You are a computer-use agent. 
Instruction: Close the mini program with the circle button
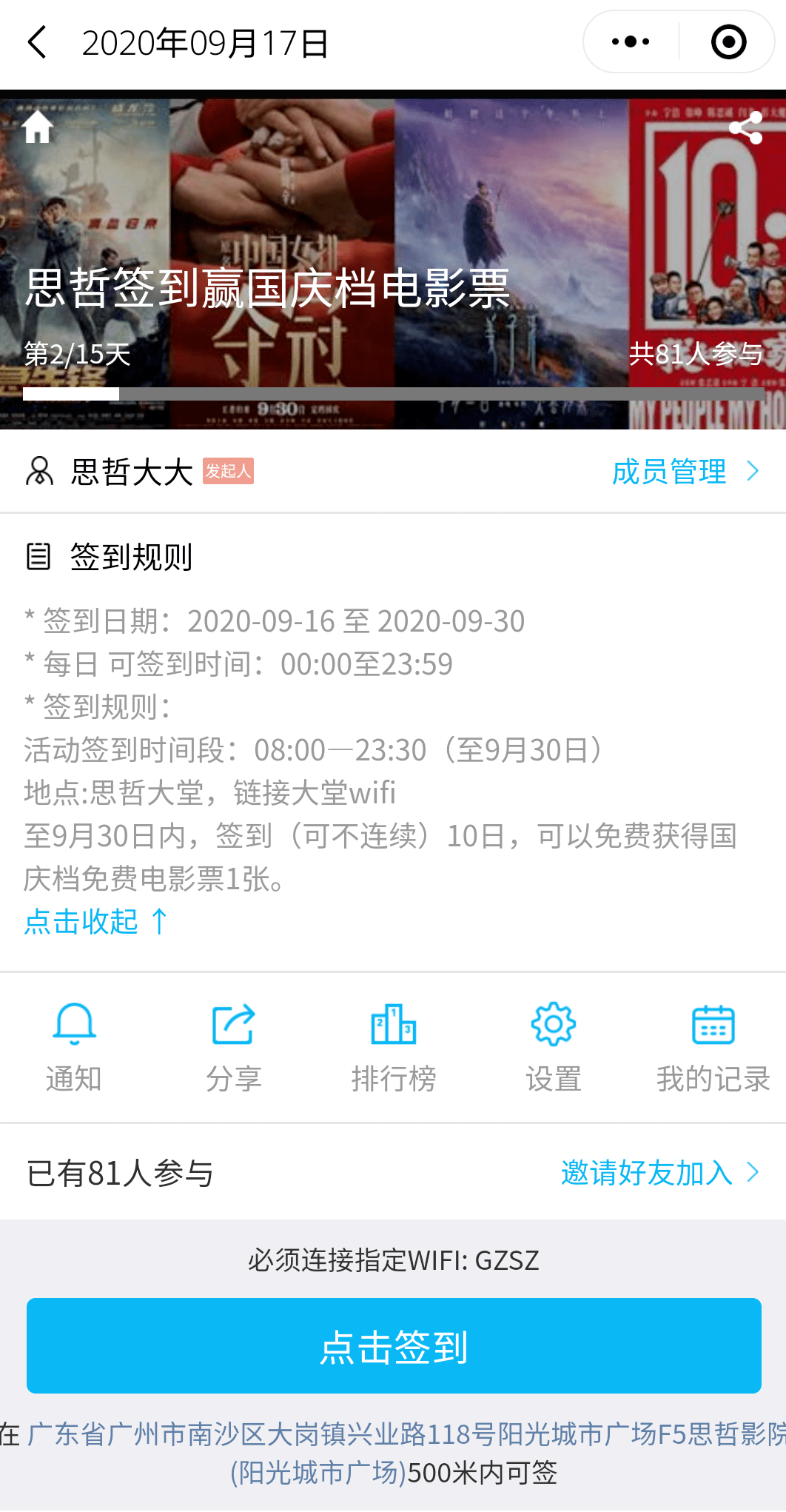click(x=728, y=42)
